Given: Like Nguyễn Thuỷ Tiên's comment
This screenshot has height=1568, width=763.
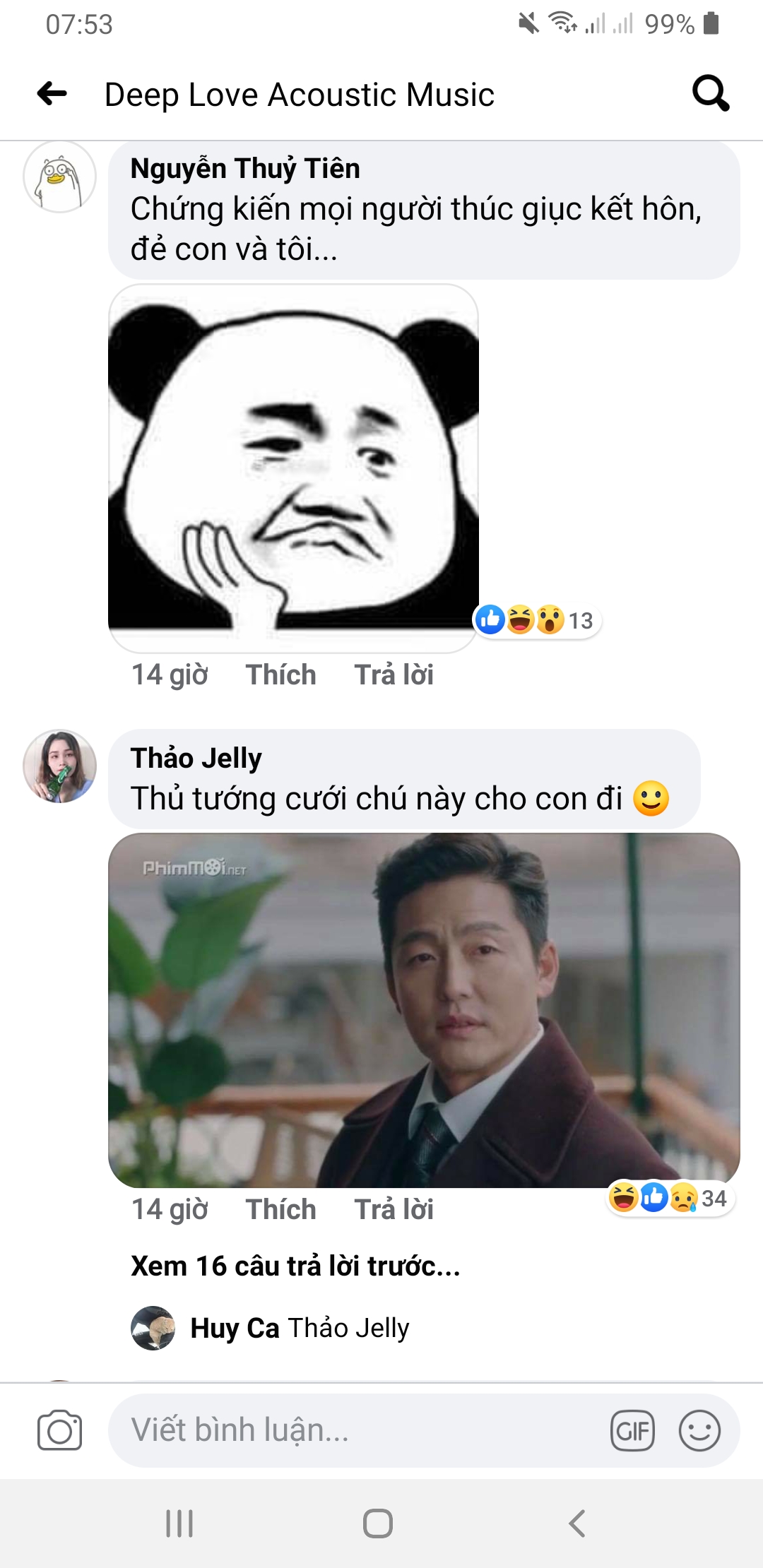Looking at the screenshot, I should click(280, 675).
